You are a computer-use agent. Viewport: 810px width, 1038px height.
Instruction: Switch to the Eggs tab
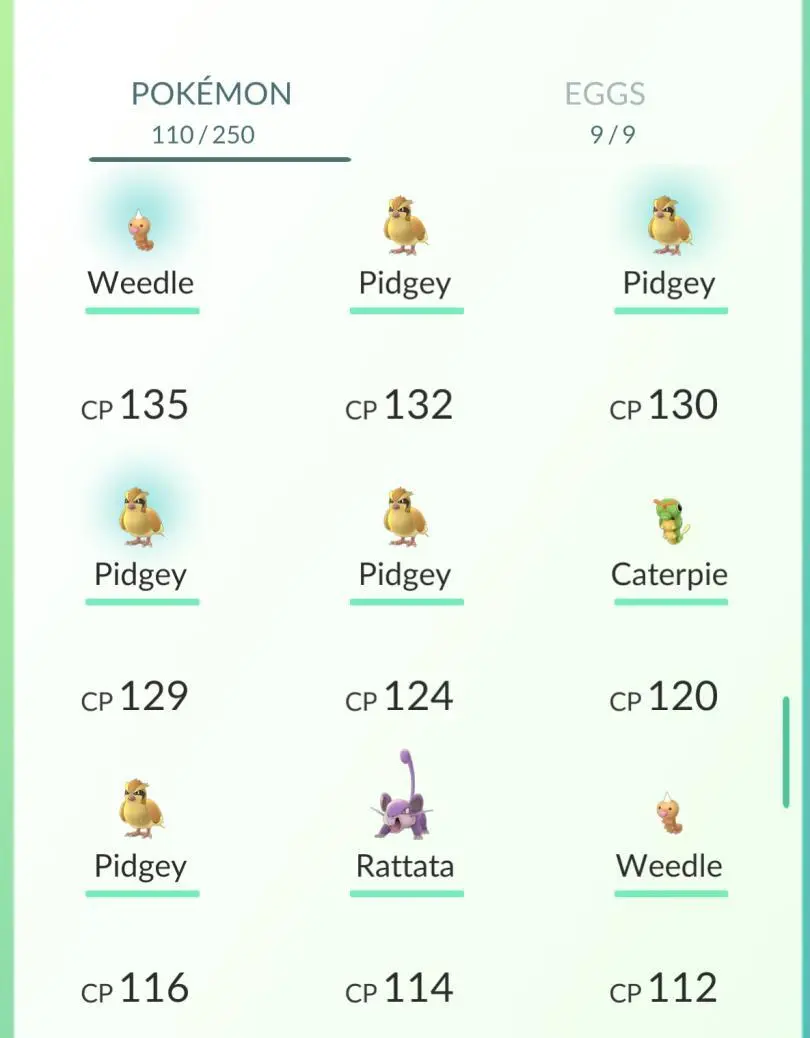(x=605, y=112)
